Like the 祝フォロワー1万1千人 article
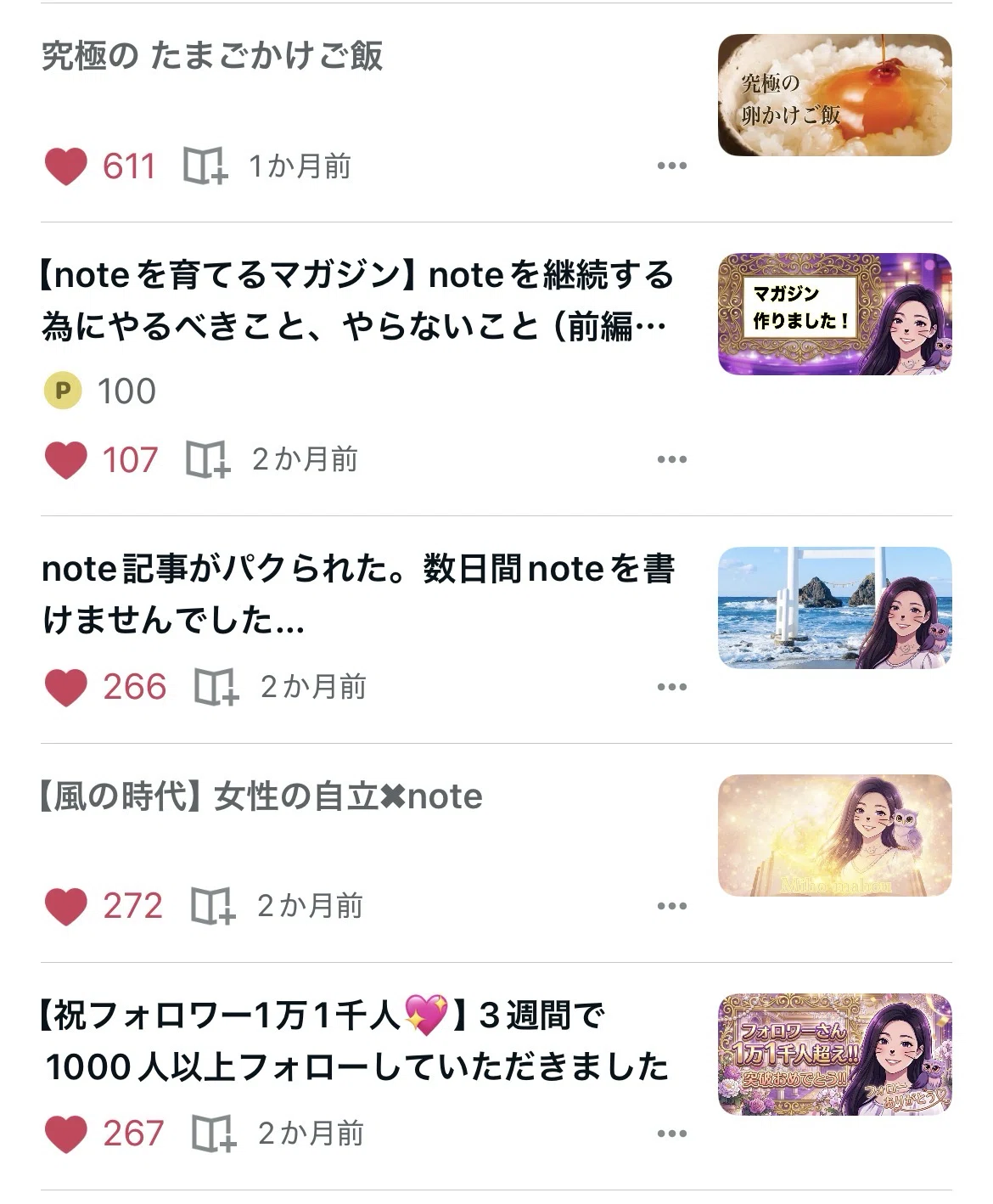Viewport: 993px width, 1204px height. (66, 1134)
